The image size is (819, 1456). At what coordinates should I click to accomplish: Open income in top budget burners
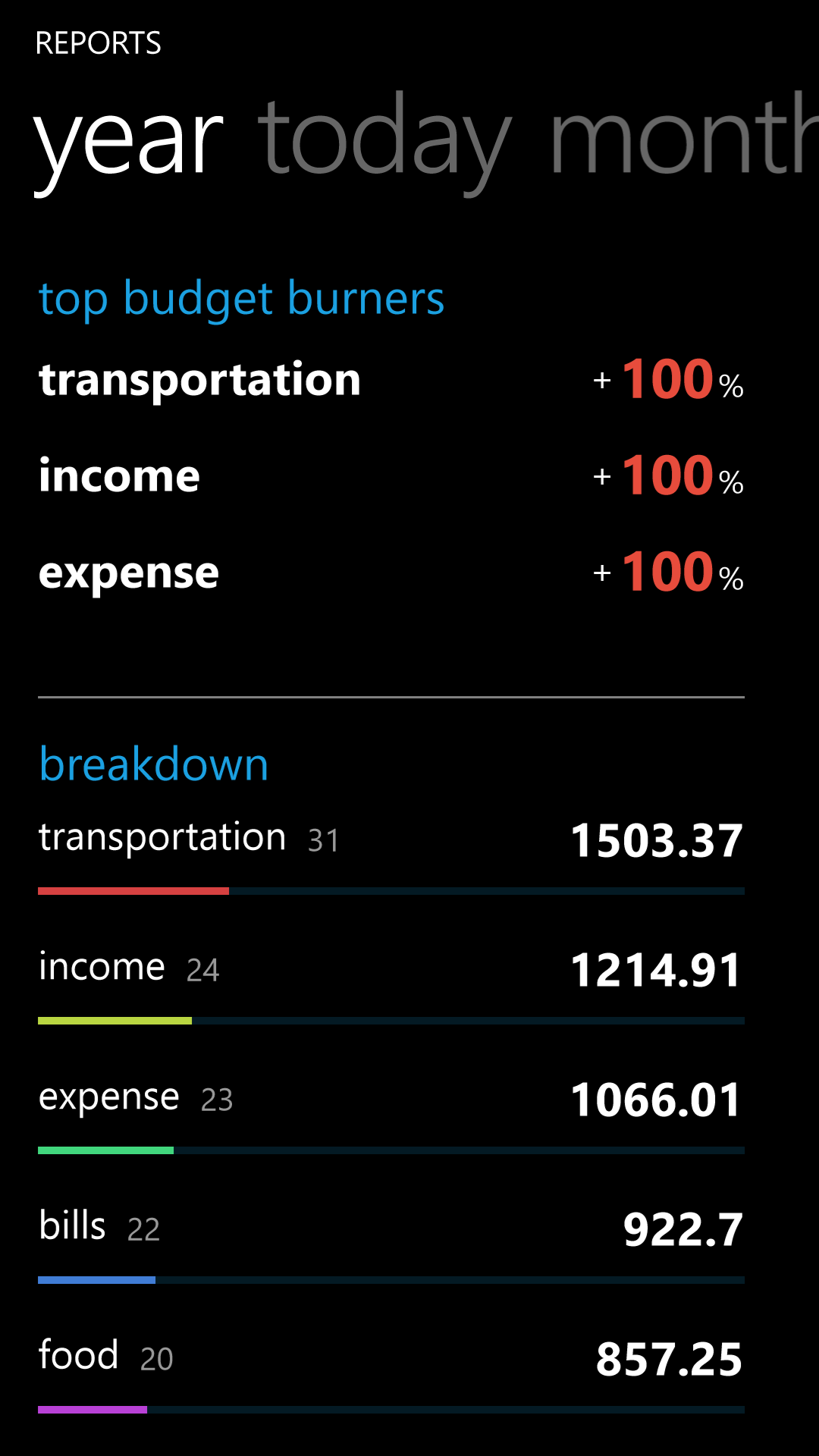[x=391, y=476]
